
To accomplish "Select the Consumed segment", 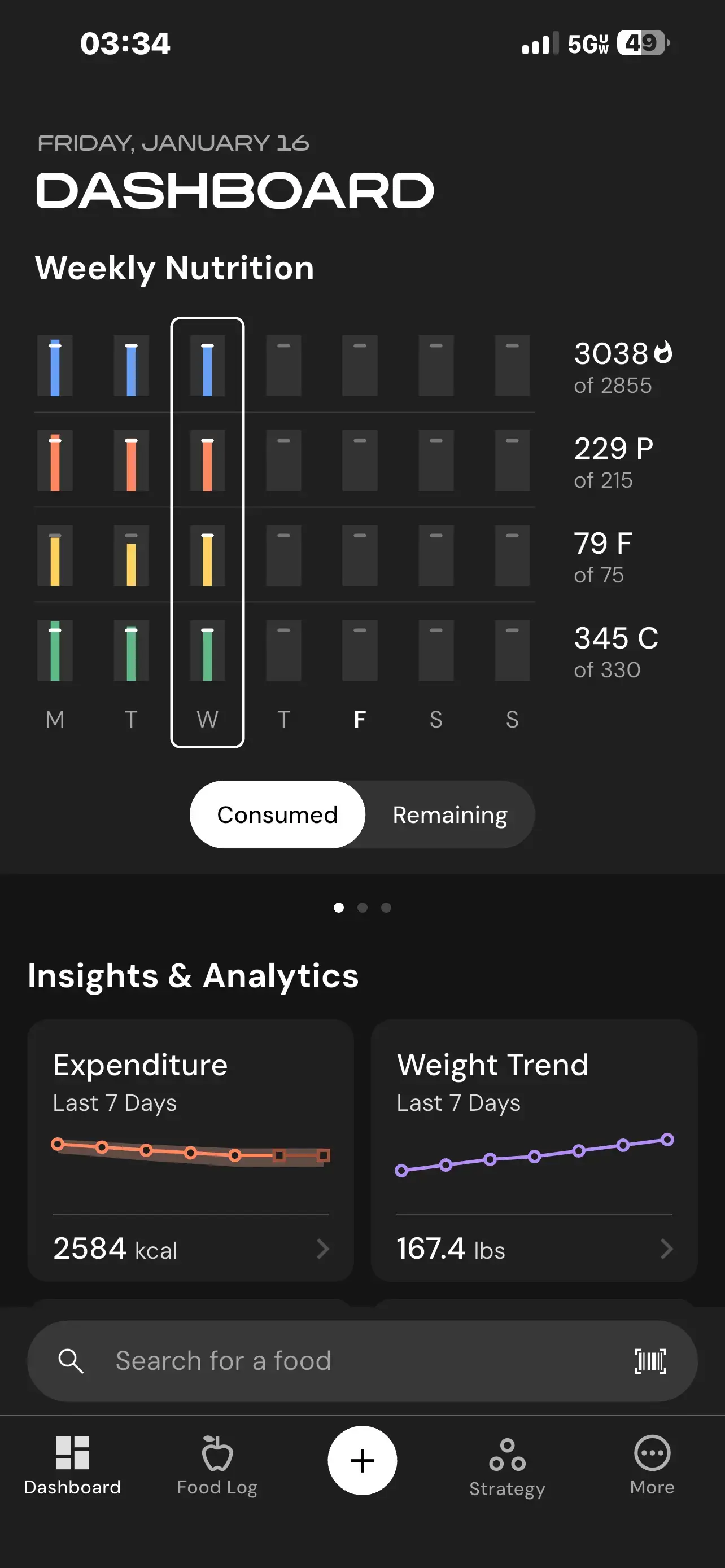I will tap(278, 814).
